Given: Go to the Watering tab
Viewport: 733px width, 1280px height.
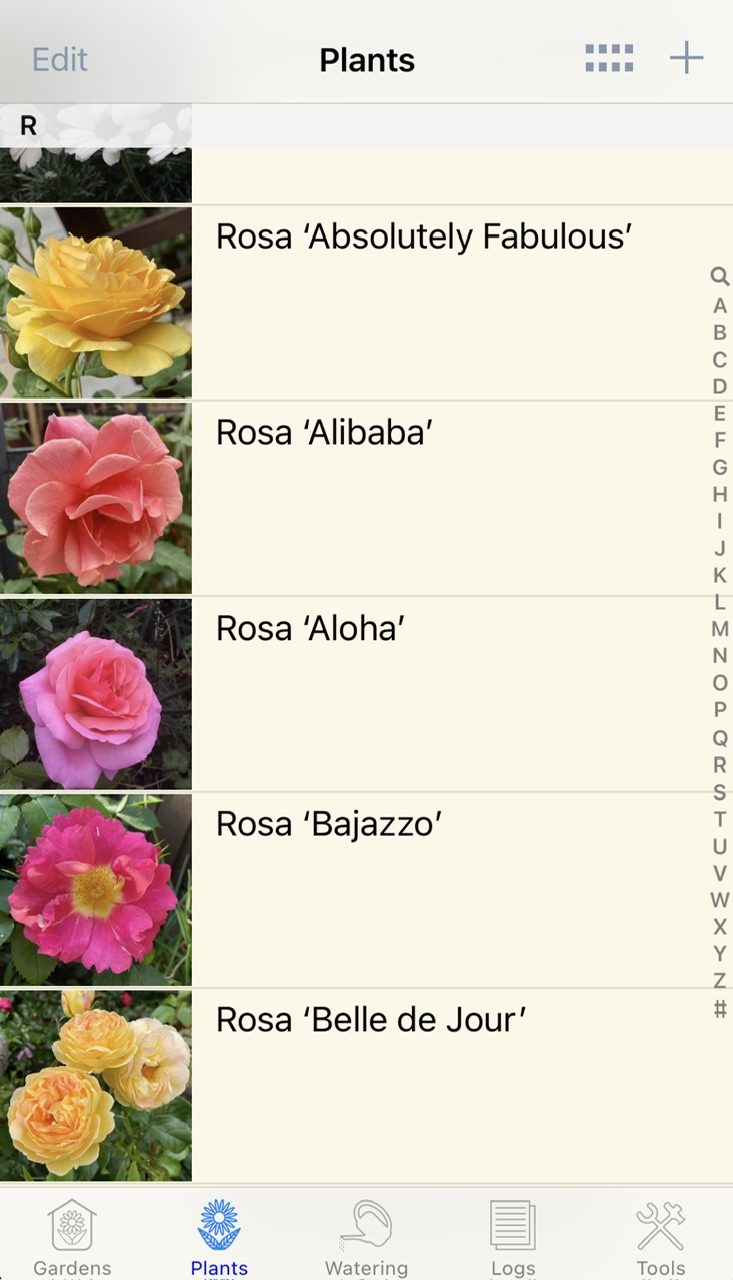Looking at the screenshot, I should point(366,1238).
